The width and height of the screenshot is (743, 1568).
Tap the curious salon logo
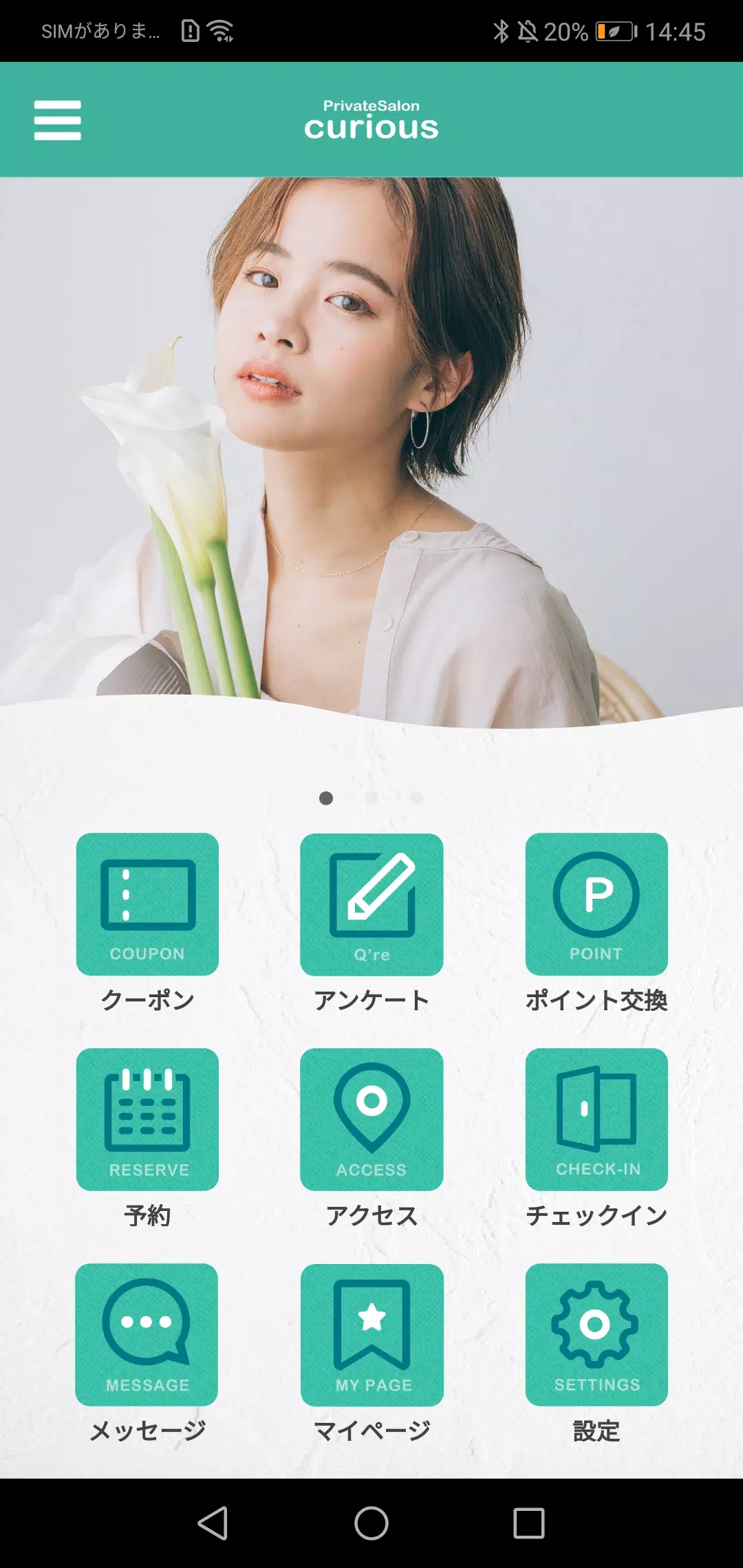371,121
